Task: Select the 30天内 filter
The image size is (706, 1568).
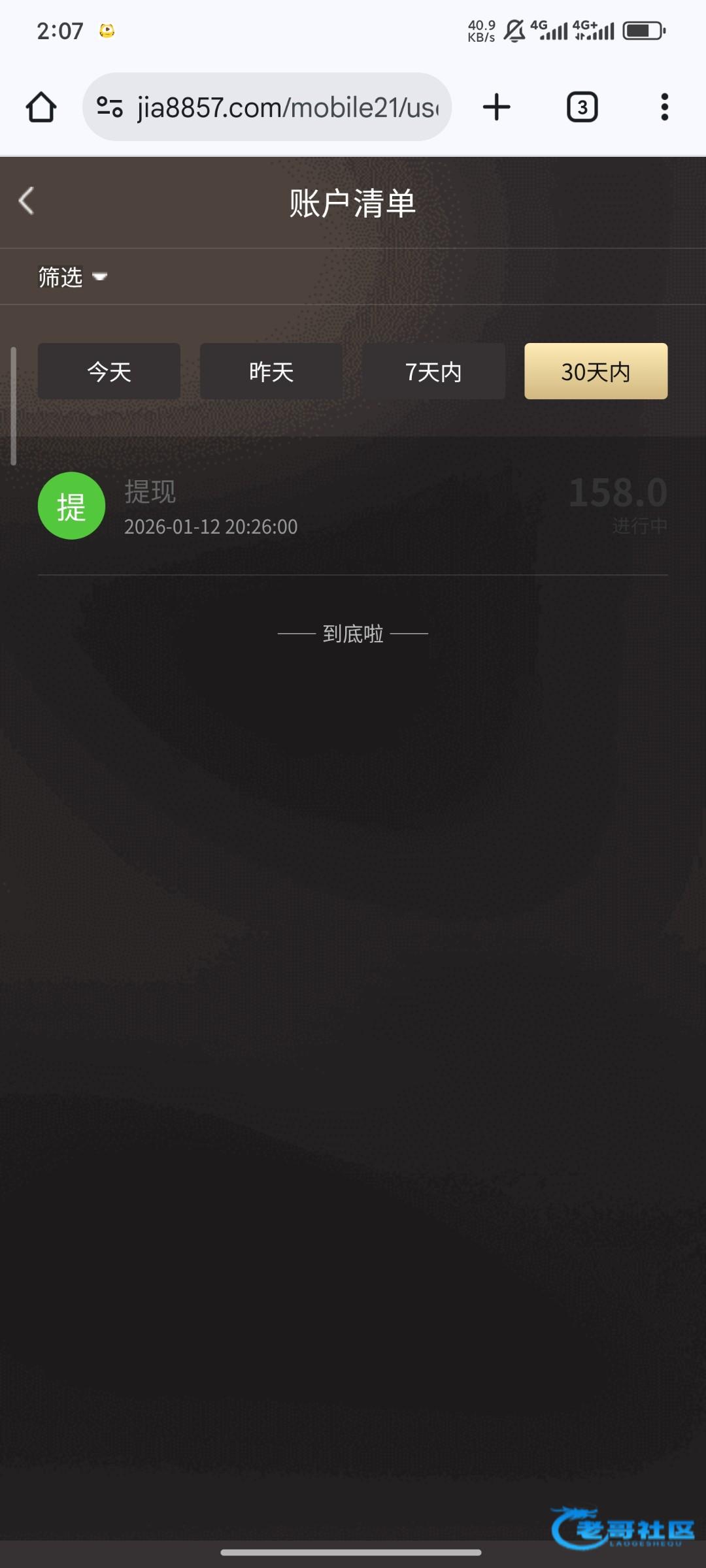Action: (x=596, y=371)
